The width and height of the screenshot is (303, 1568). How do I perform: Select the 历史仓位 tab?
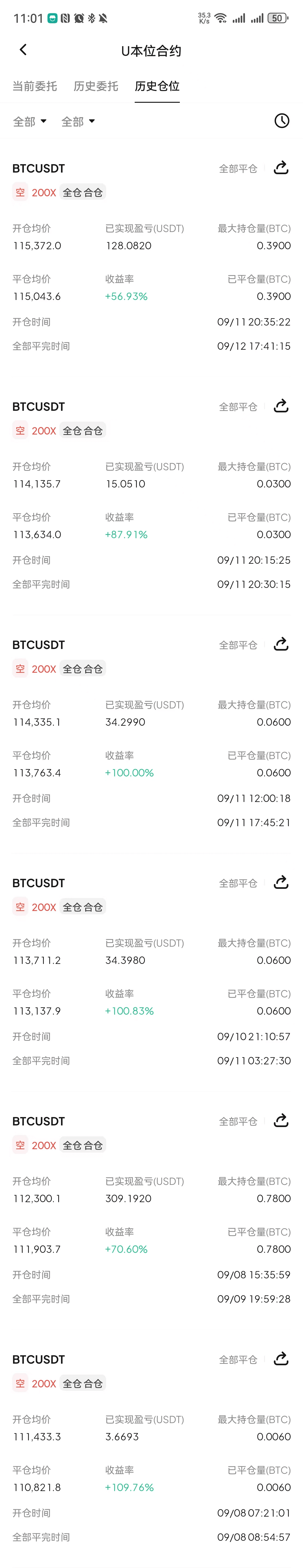click(157, 86)
